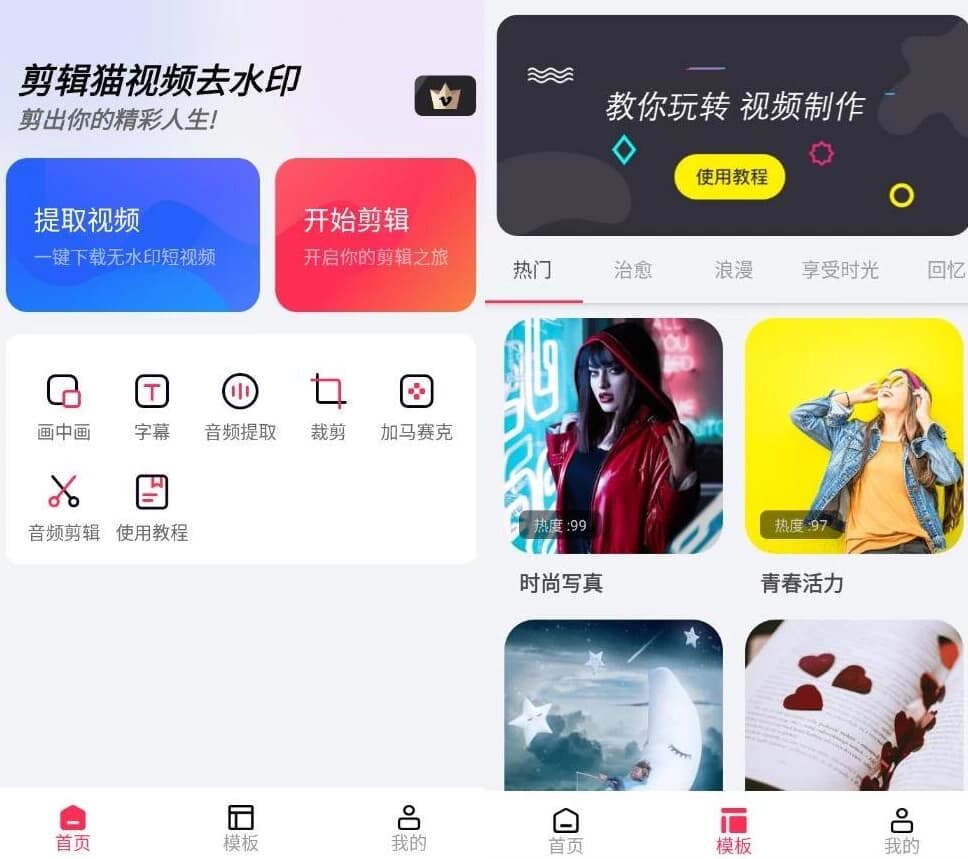The image size is (968, 859).
Task: Switch to the 治愈 category tab
Action: point(633,270)
